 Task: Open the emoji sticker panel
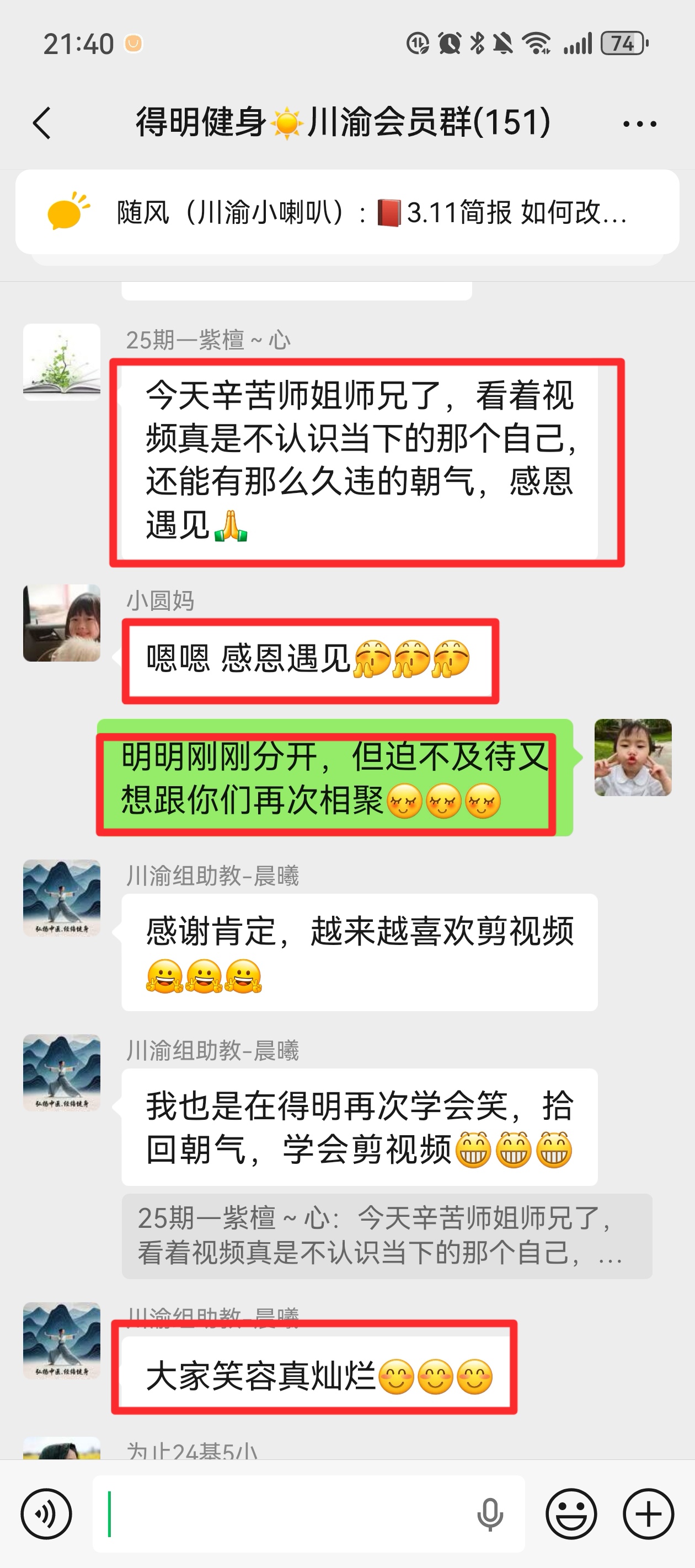coord(571,1514)
